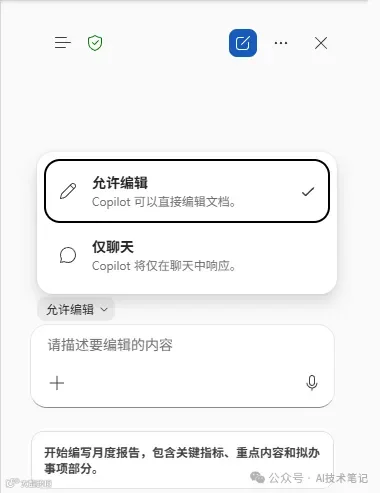Focus the 请描述要编辑的内容 text field

[182, 345]
